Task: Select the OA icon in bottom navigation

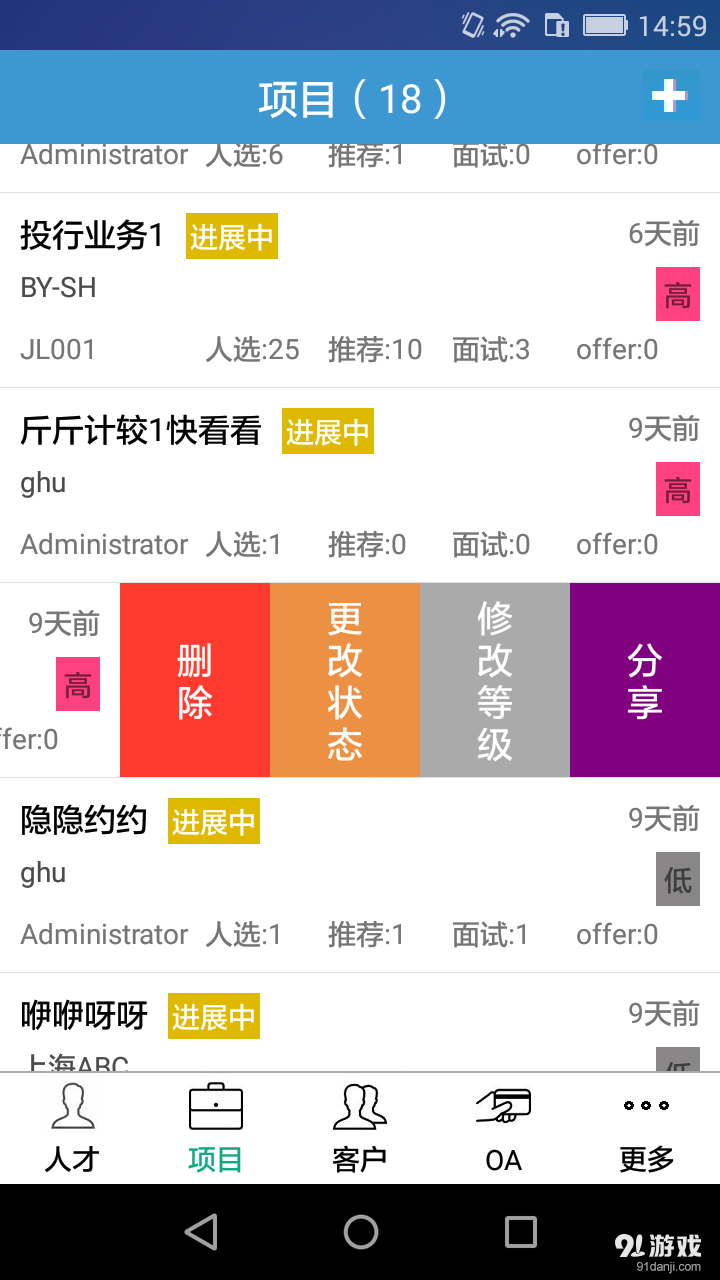Action: click(x=502, y=1106)
